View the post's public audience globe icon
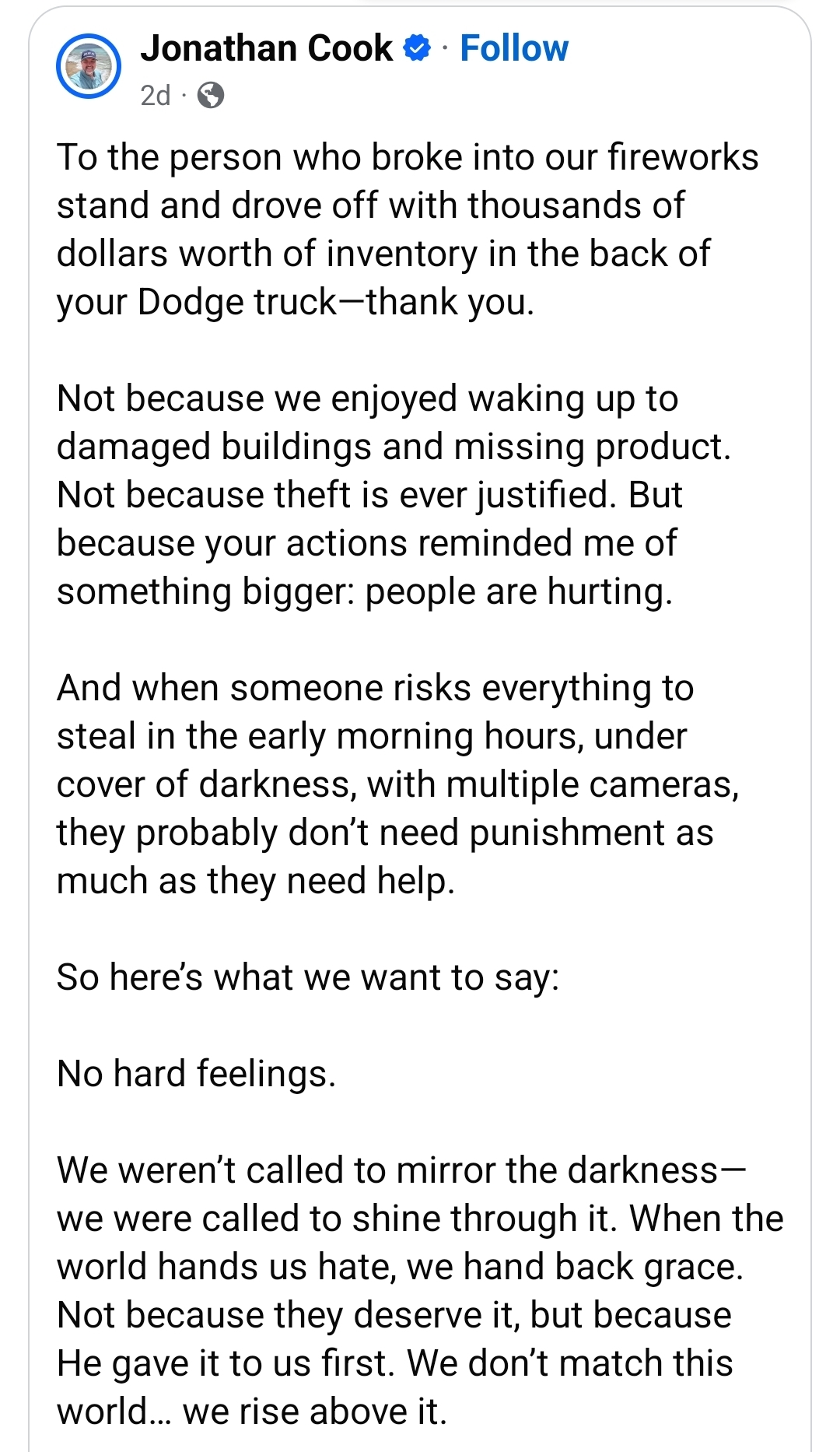This screenshot has width=840, height=1452. point(211,96)
